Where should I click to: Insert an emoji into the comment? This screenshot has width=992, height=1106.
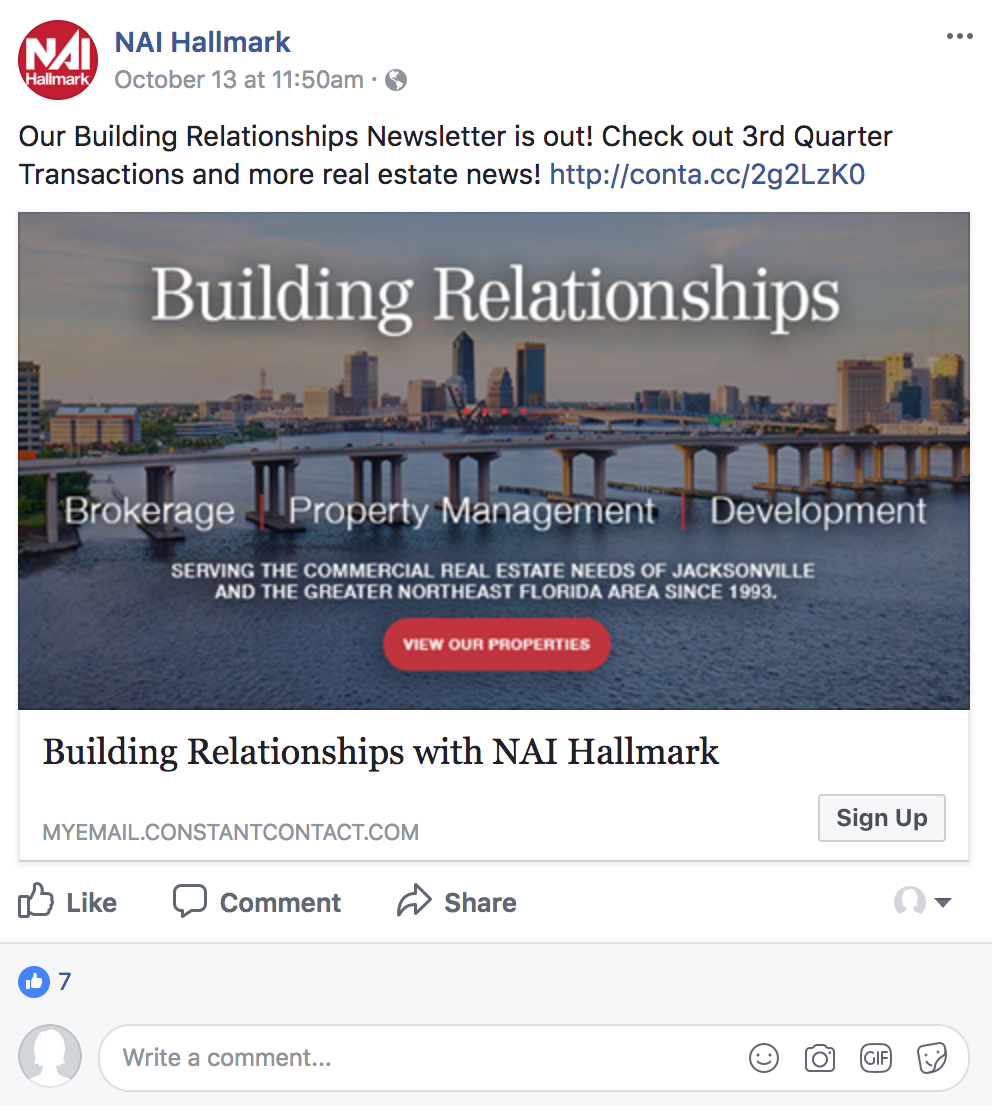(x=764, y=1058)
